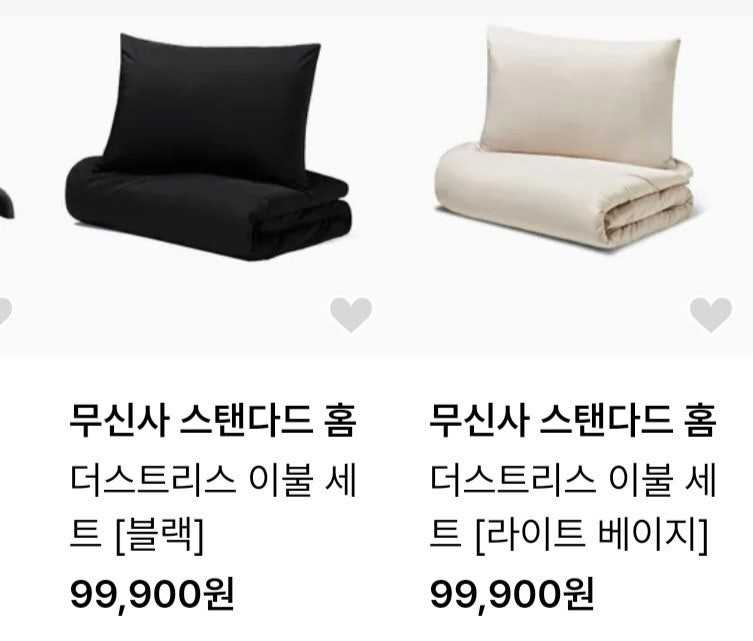Like the 라이트 베이지 이불 세트 with heart

point(711,315)
